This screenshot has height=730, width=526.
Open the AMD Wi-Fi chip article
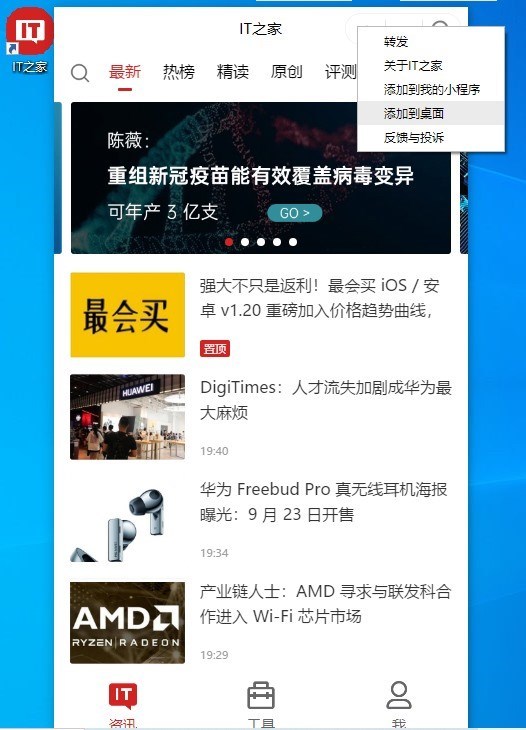tap(261, 622)
